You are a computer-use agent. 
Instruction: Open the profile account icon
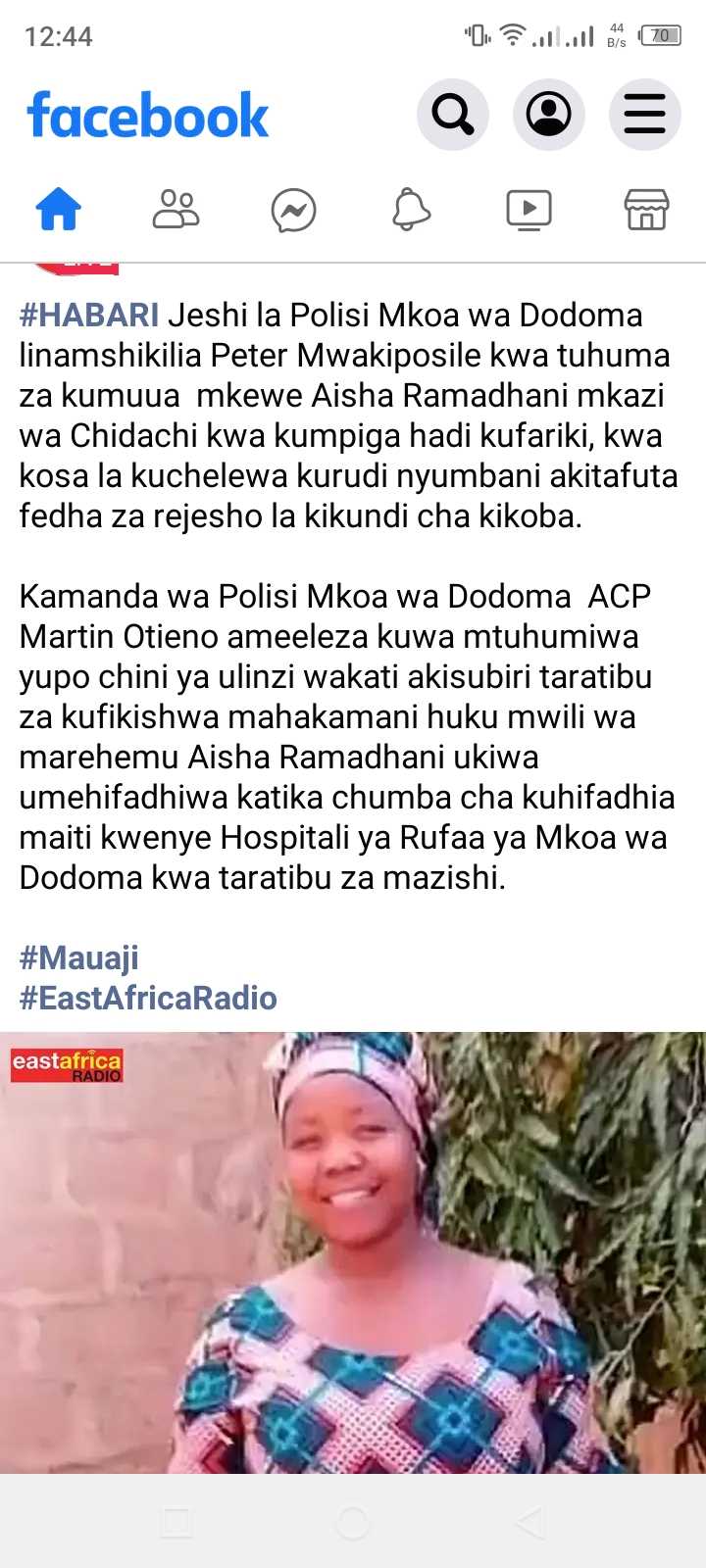549,115
